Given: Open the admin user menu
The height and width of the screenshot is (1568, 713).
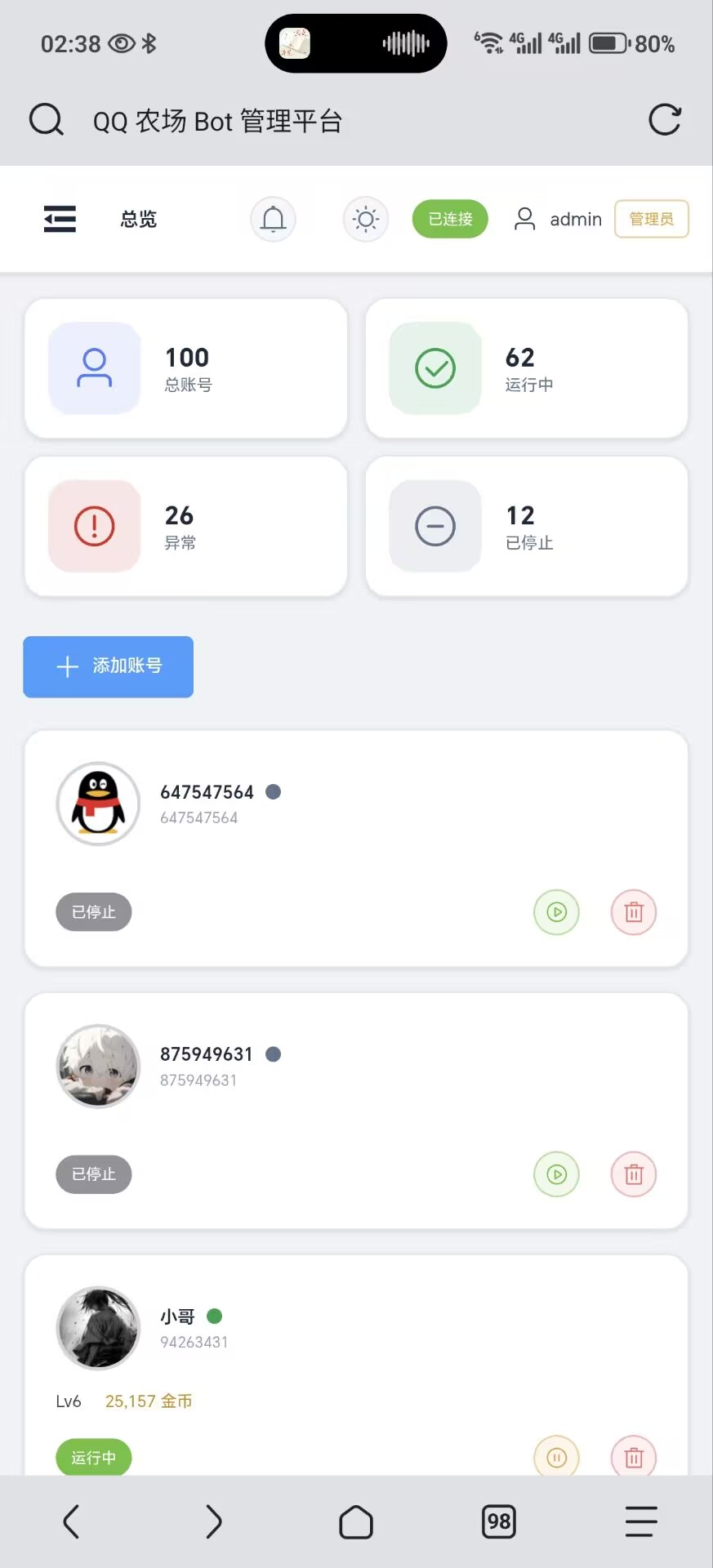Looking at the screenshot, I should tap(559, 219).
